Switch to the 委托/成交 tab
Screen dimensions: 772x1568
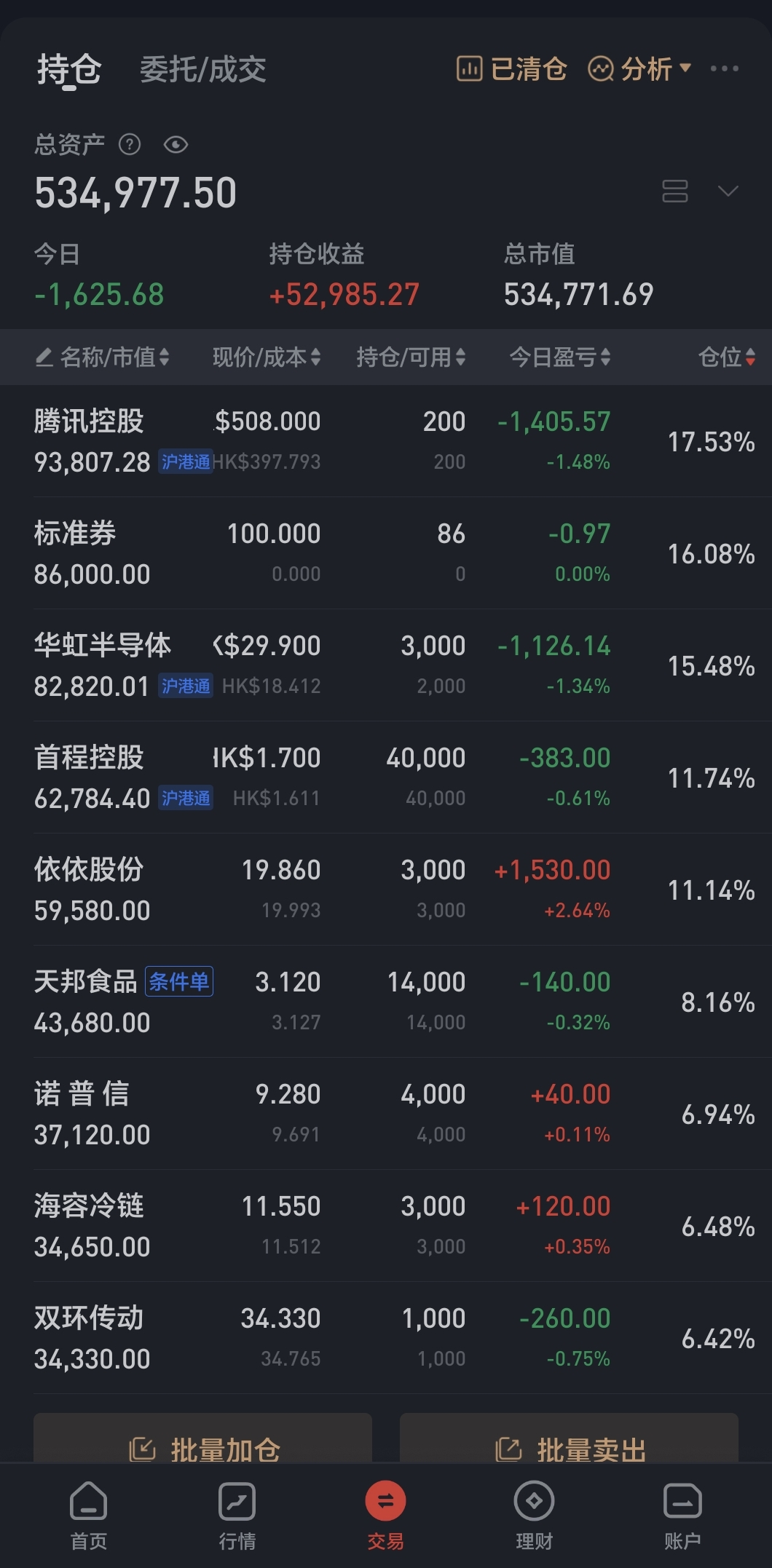coord(202,70)
